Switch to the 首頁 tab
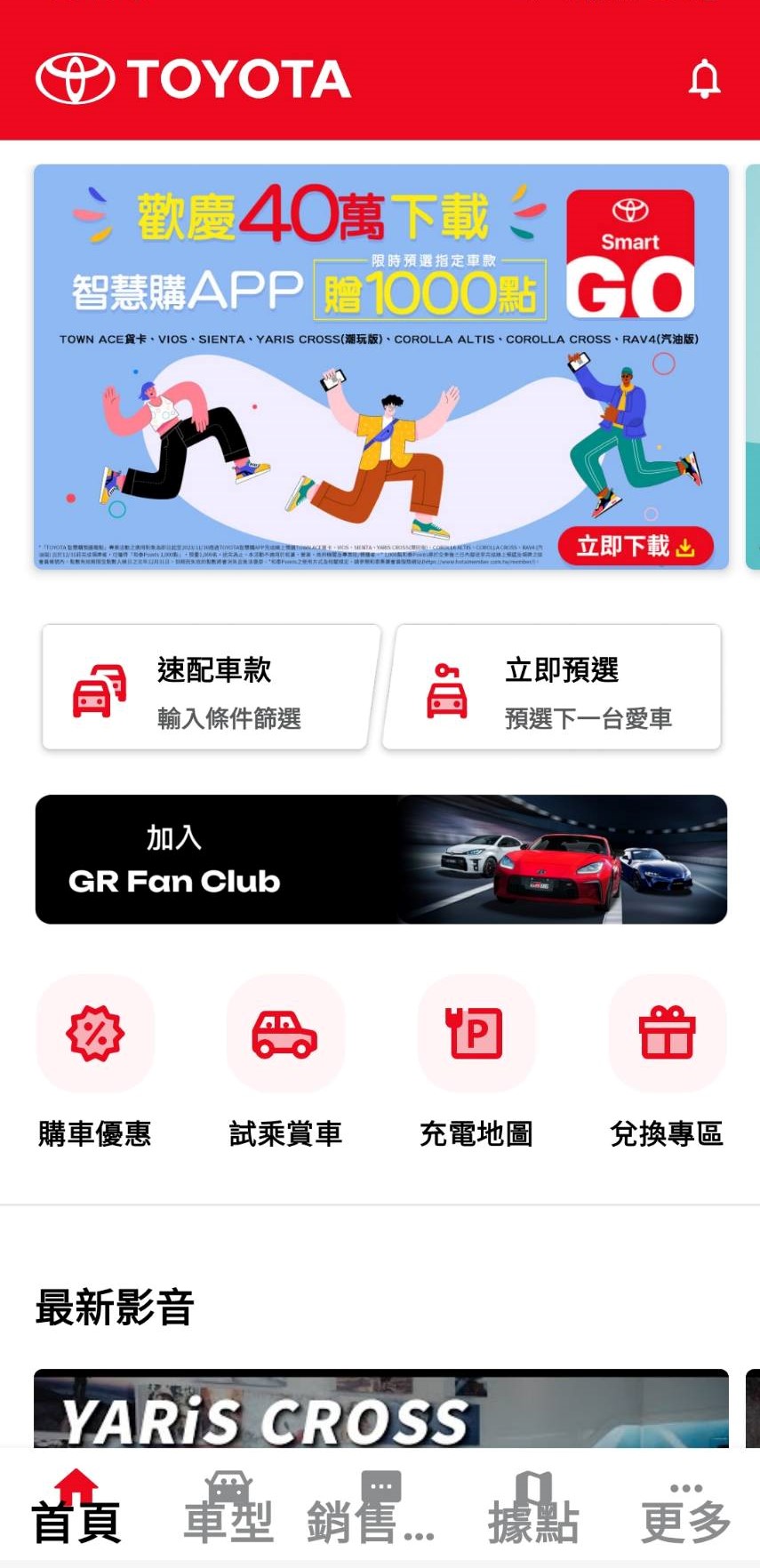 (x=76, y=1508)
